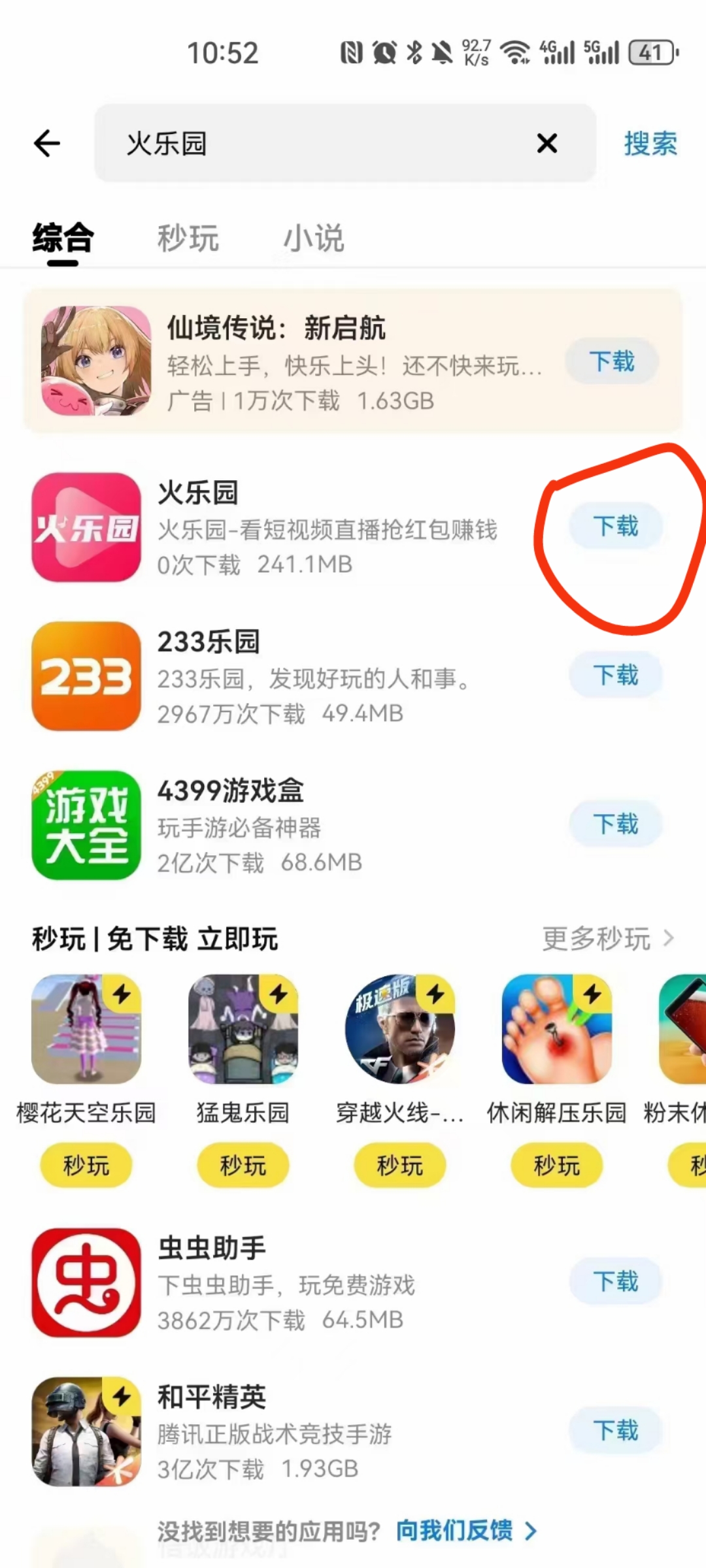Instant-play 樱花天空乐园 via 秒玩 button

point(86,1165)
